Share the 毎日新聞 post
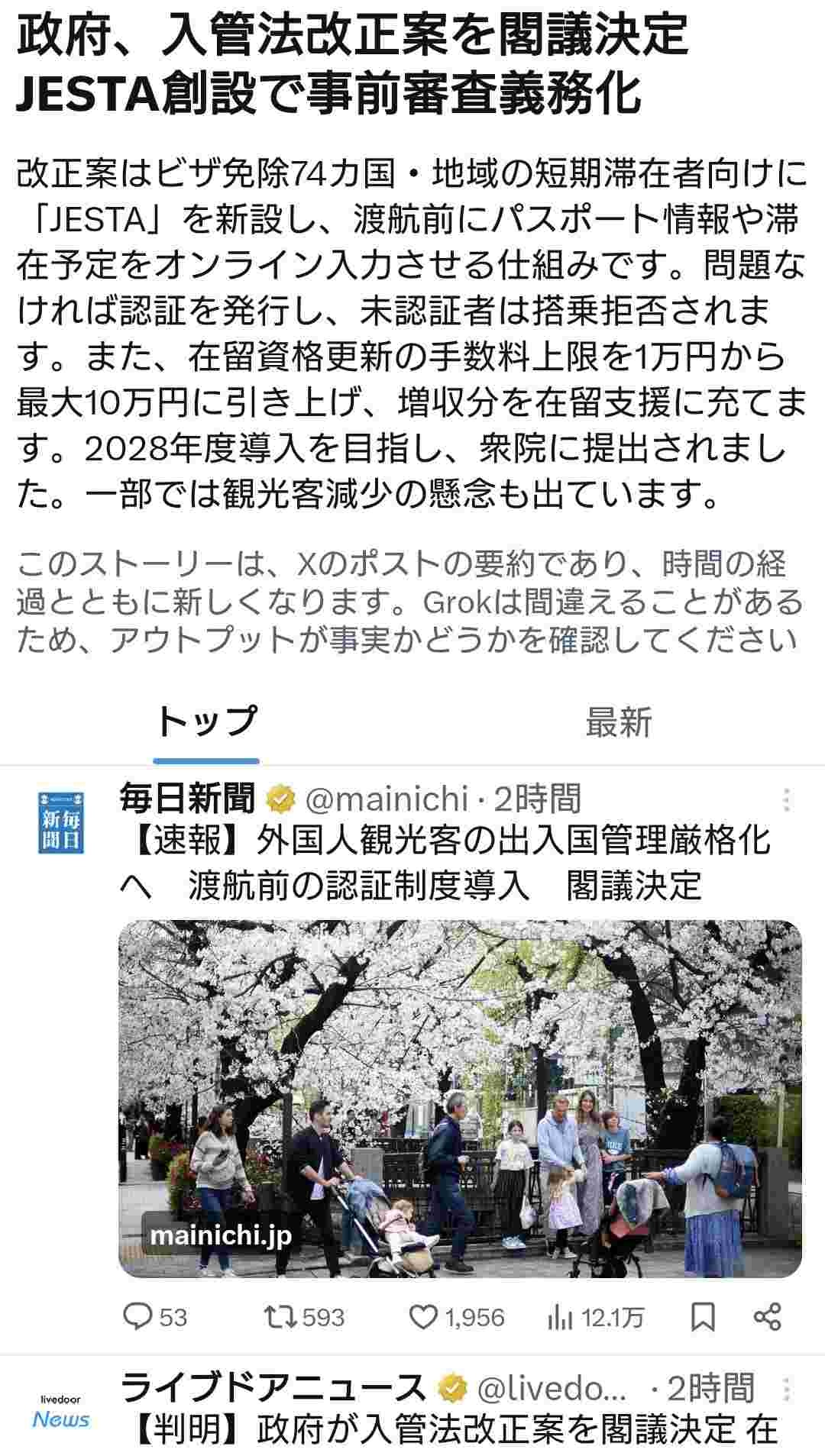This screenshot has height=1456, width=825. (x=767, y=1317)
